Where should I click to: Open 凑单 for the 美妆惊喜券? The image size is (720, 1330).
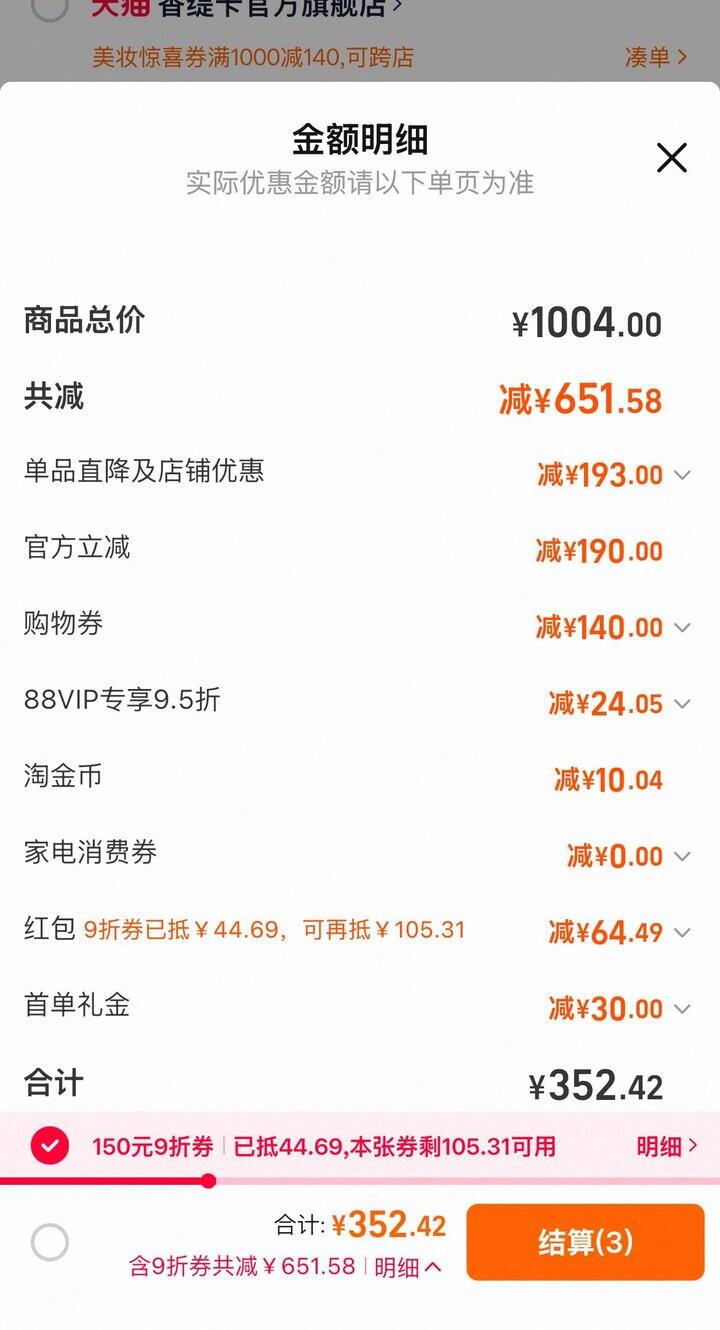(x=656, y=57)
